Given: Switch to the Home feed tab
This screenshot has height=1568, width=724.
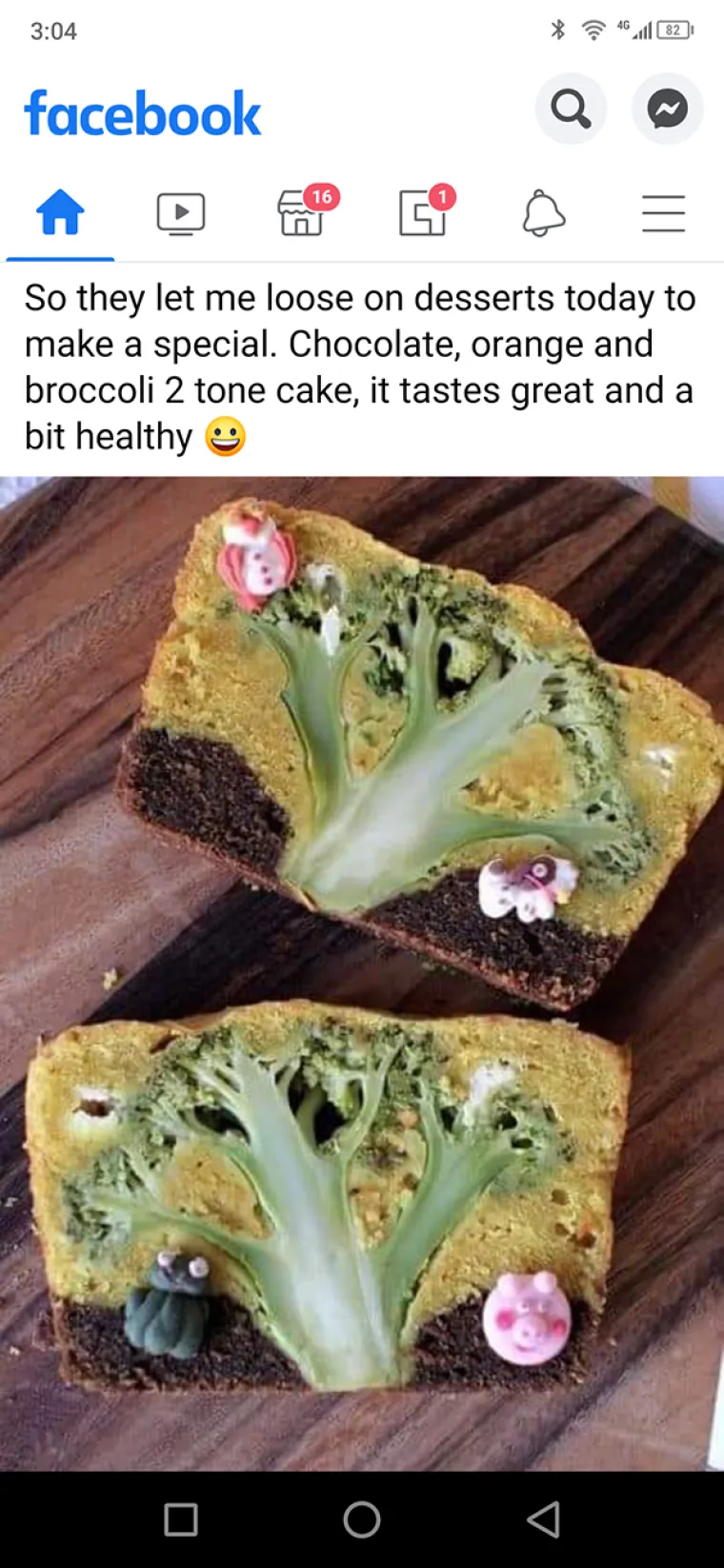Looking at the screenshot, I should pyautogui.click(x=60, y=212).
